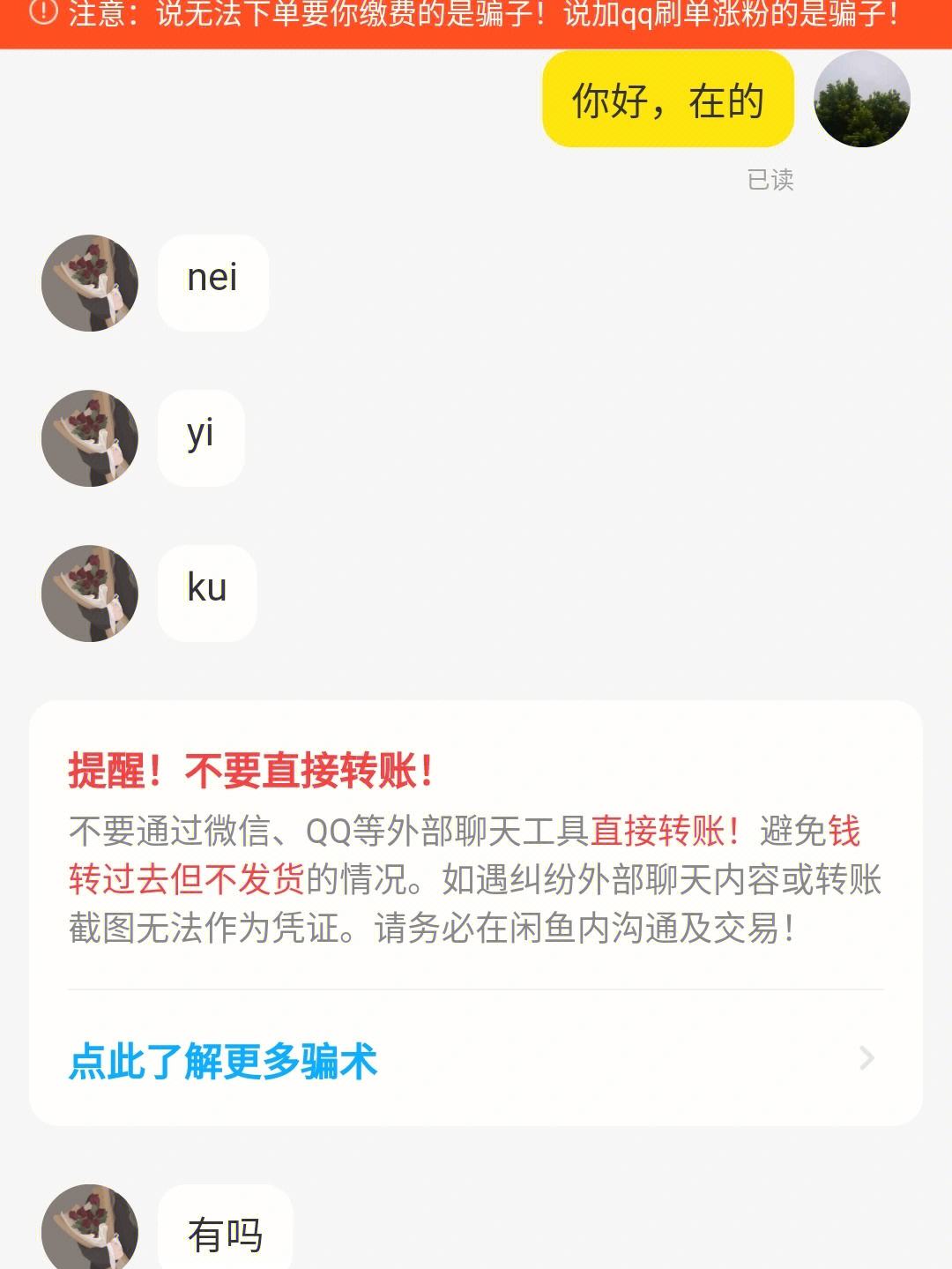Open the 点此了解更多骗术 link
The height and width of the screenshot is (1269, 952).
point(224,1060)
